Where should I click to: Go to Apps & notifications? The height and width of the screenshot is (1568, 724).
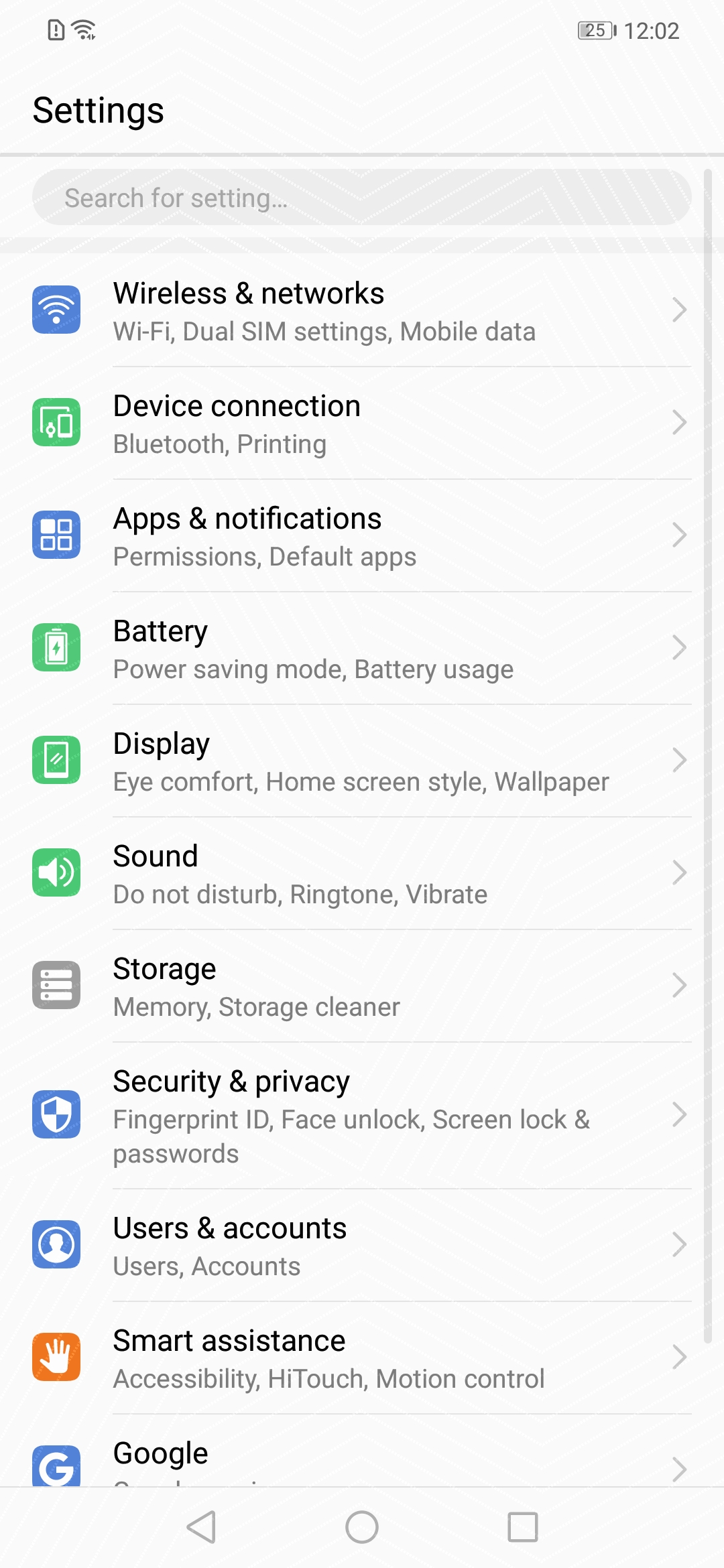[362, 536]
